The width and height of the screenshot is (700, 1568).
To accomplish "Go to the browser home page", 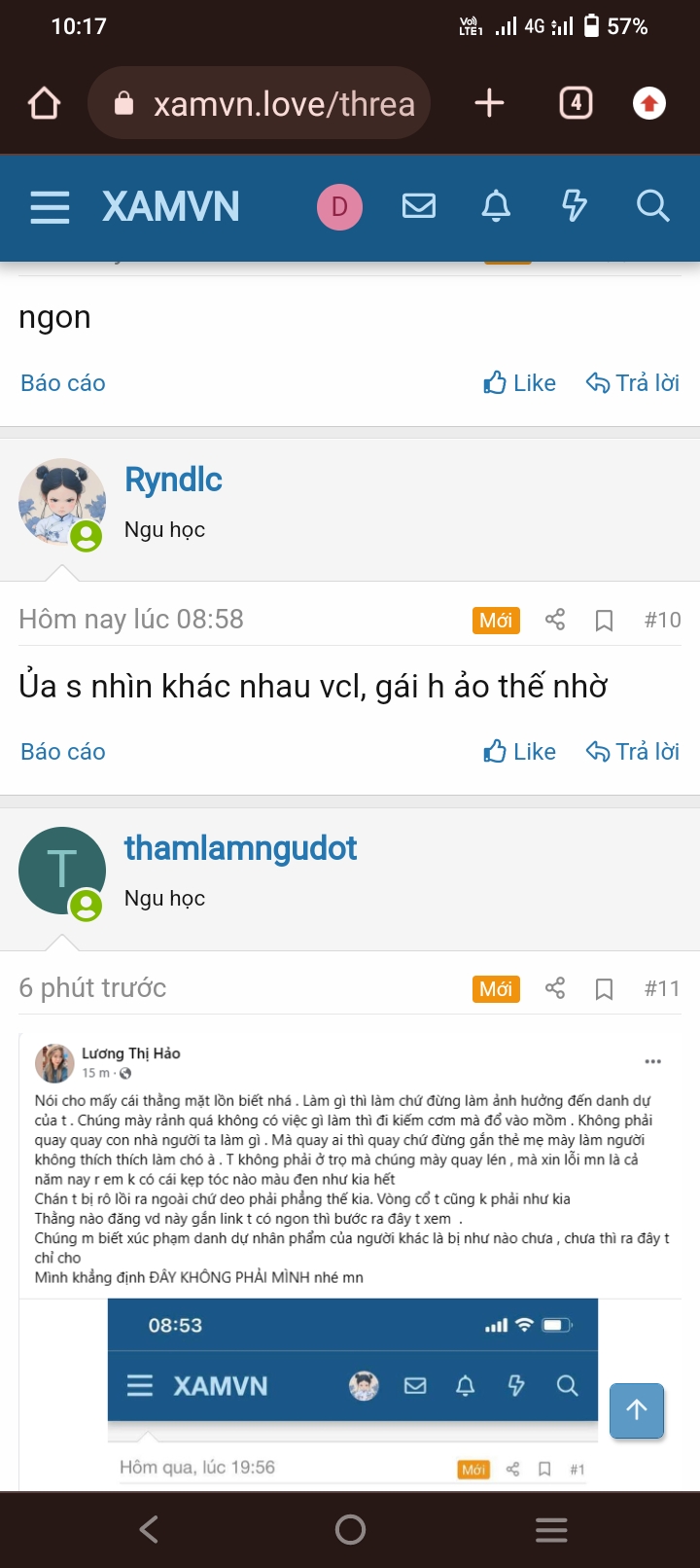I will (45, 103).
